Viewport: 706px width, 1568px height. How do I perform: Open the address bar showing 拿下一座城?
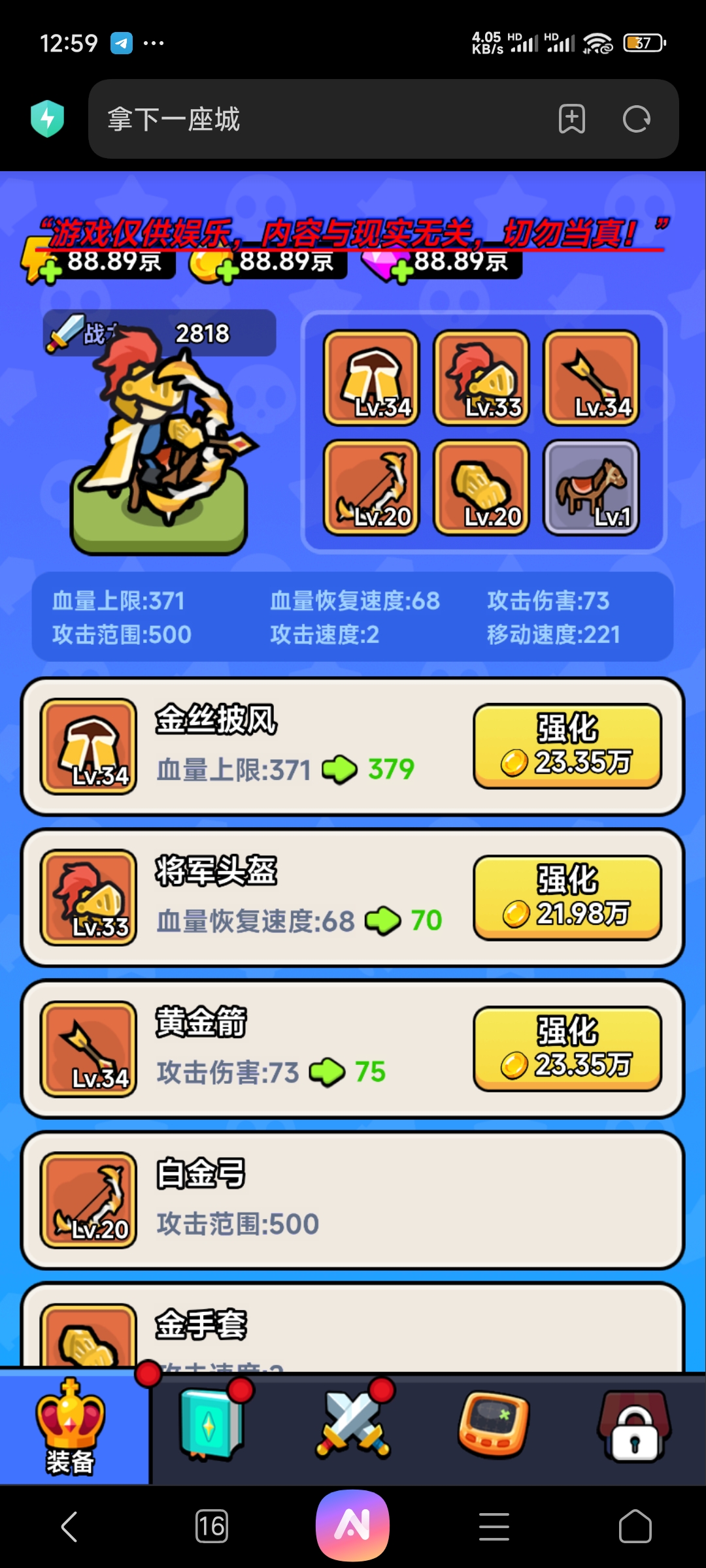[x=261, y=120]
